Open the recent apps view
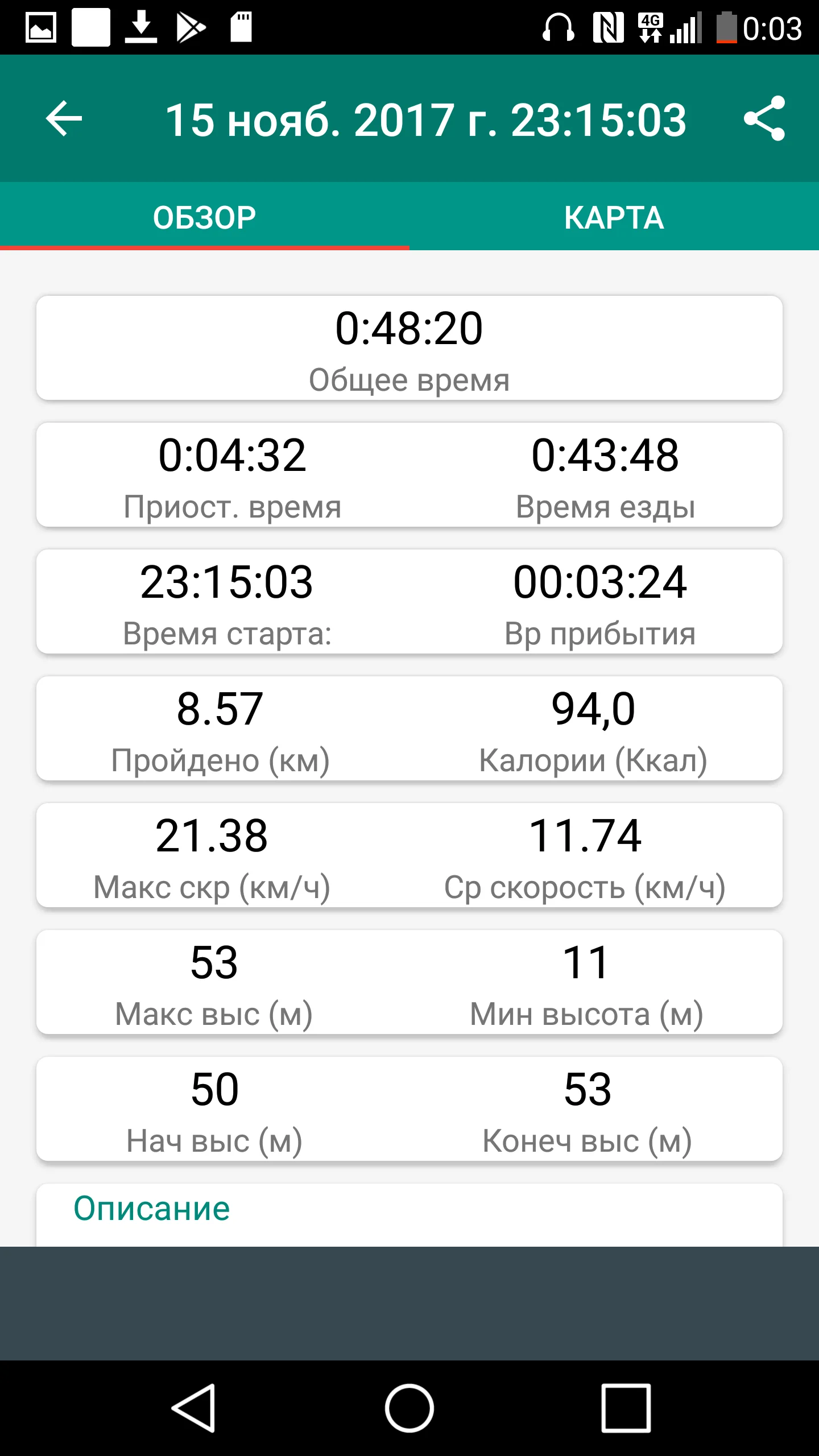Image resolution: width=819 pixels, height=1456 pixels. pos(626,1408)
